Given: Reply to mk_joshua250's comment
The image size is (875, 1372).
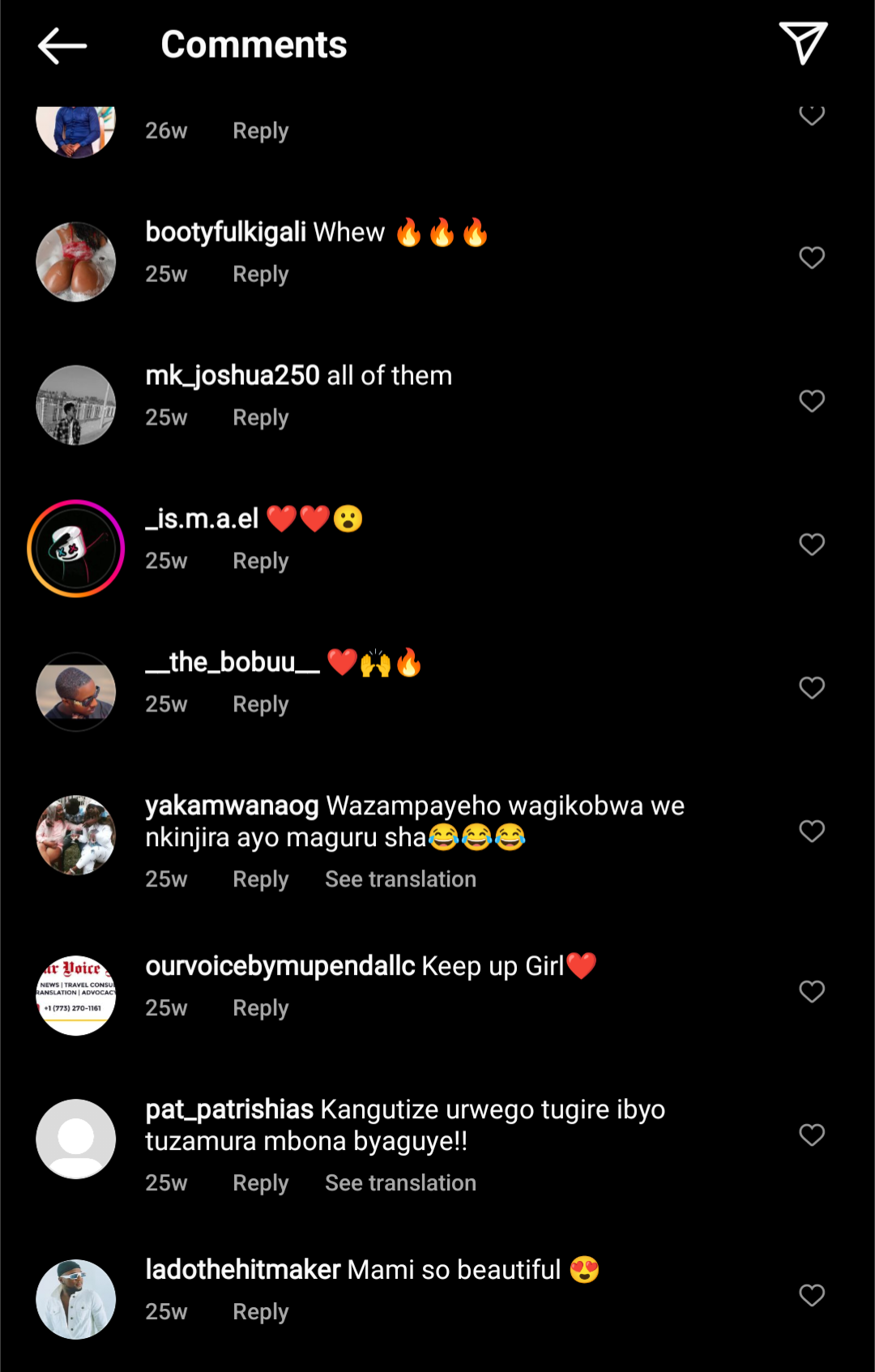Looking at the screenshot, I should [260, 417].
